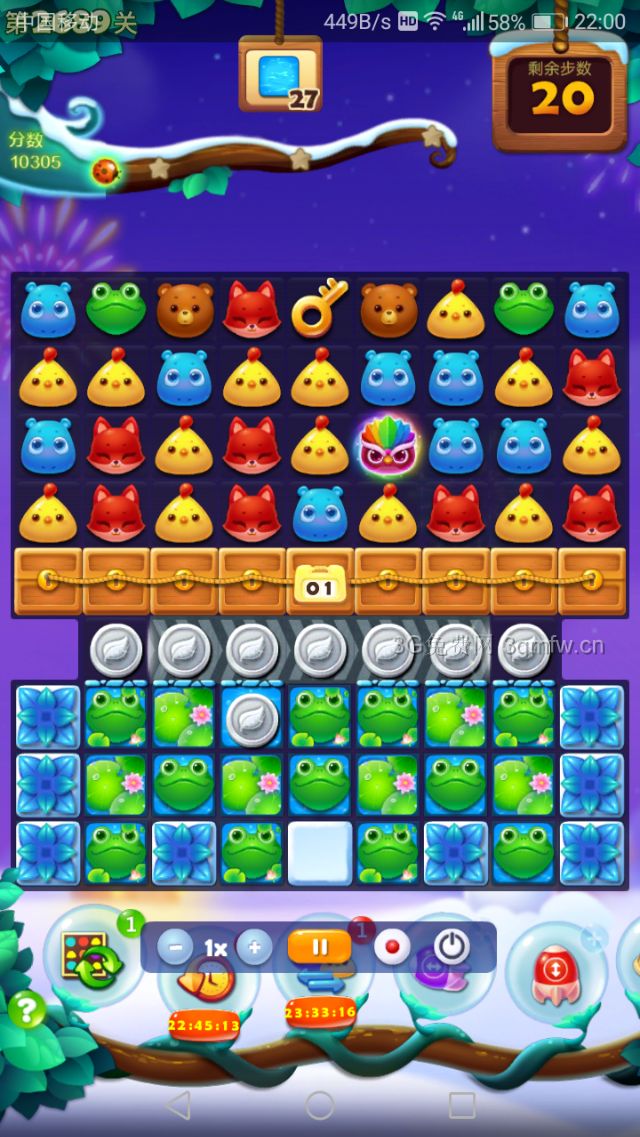640x1137 pixels.
Task: Pause using the orange pause button
Action: [318, 947]
